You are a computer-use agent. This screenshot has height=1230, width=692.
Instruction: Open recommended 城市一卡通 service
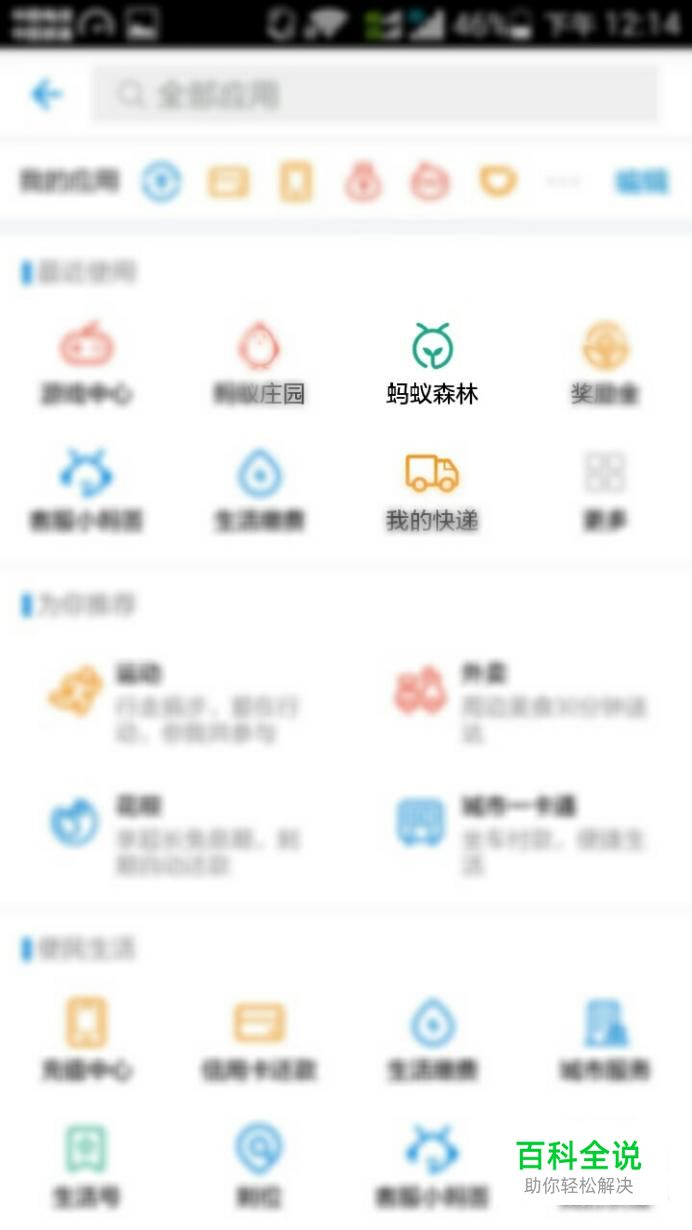[x=520, y=835]
